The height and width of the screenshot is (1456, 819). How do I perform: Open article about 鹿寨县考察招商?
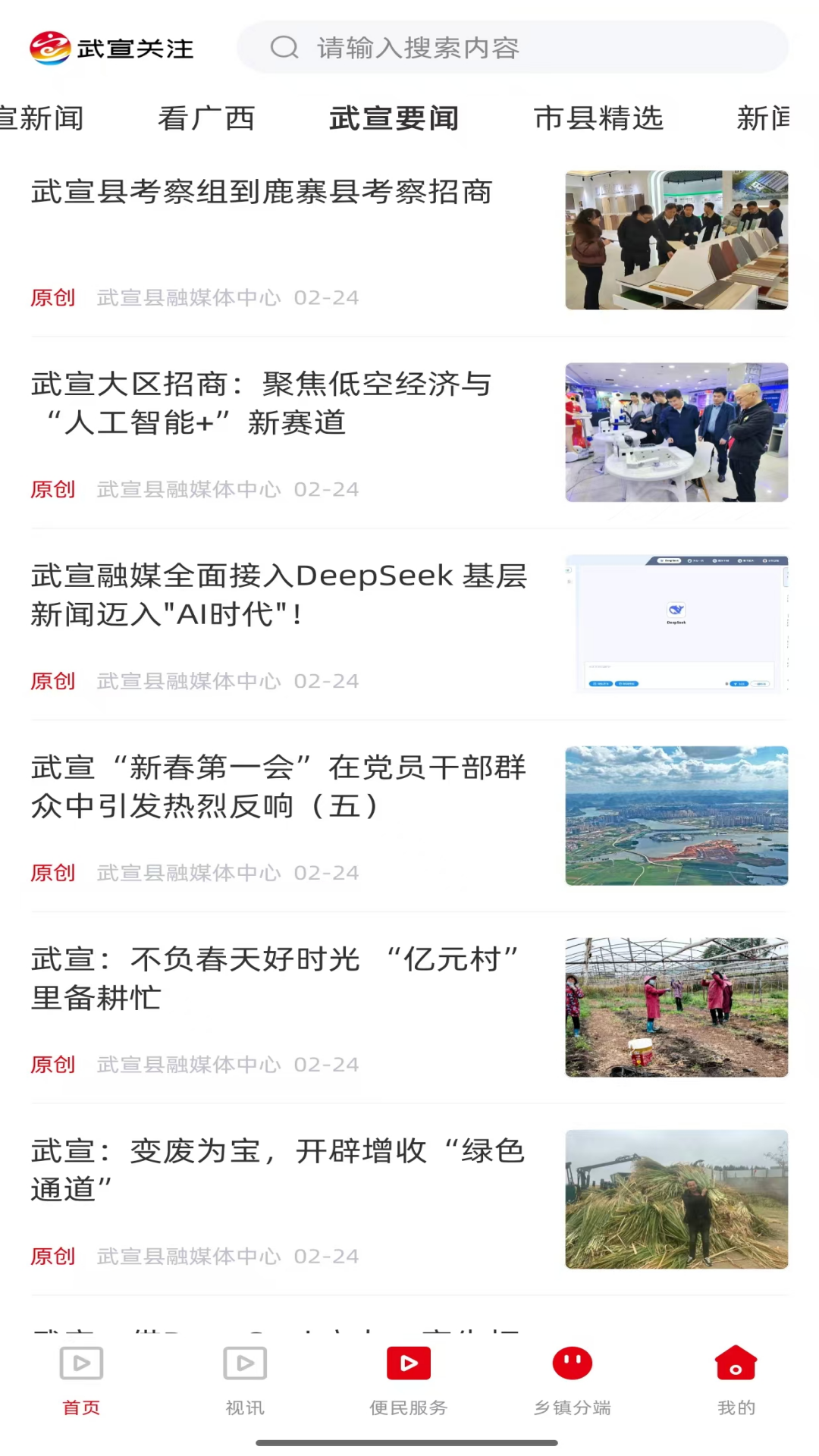tap(261, 193)
